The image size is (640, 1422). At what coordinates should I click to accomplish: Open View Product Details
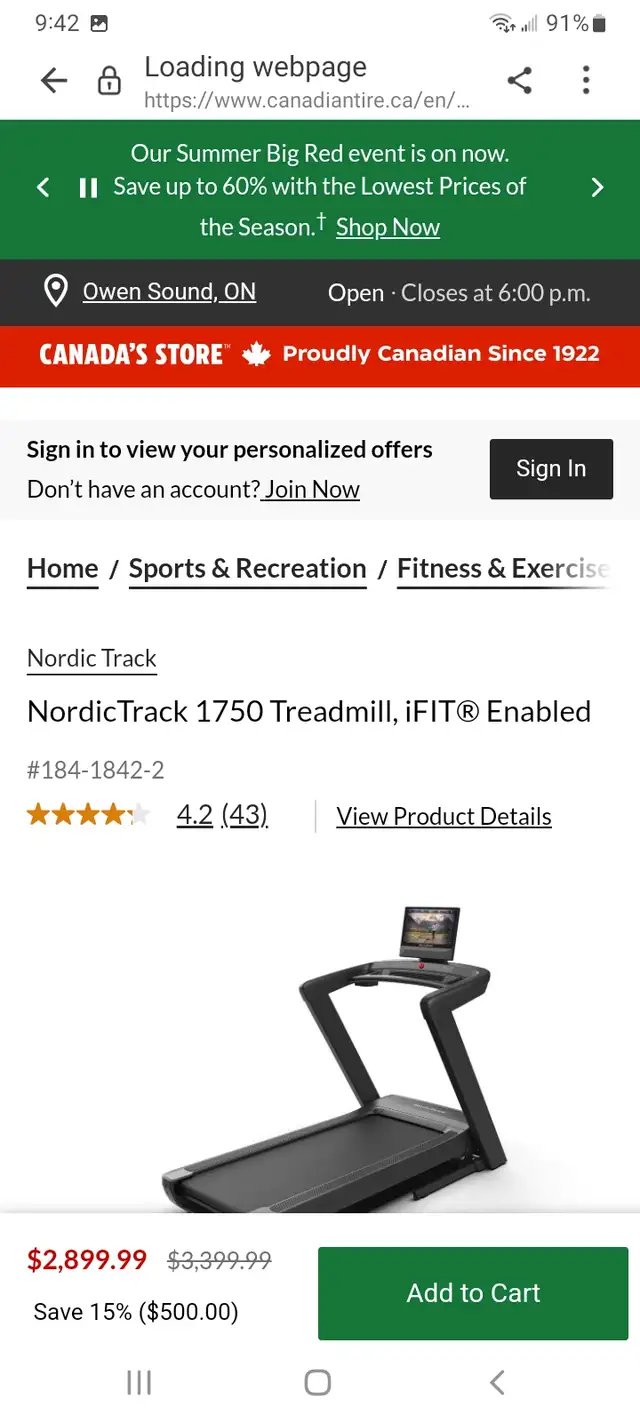[444, 816]
